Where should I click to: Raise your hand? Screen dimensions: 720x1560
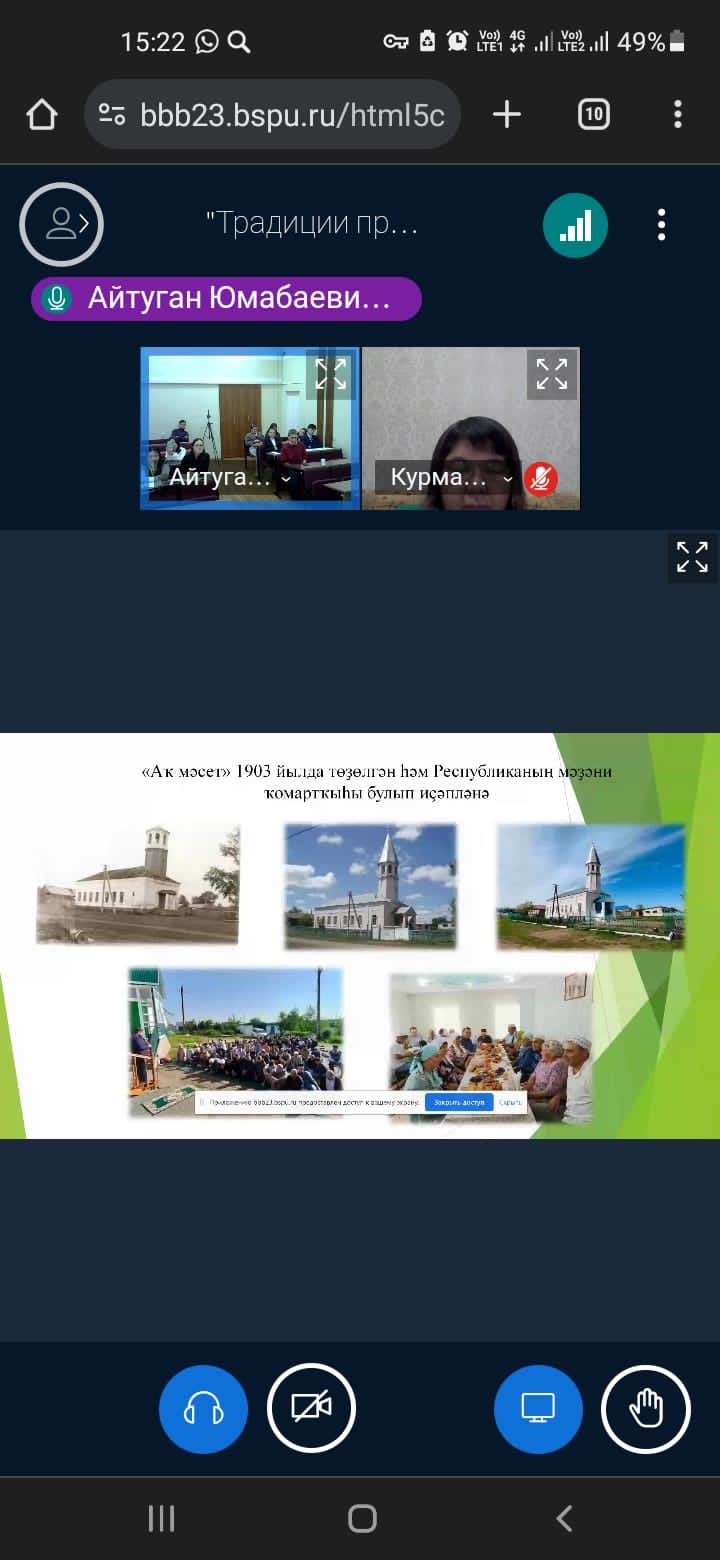click(646, 1408)
